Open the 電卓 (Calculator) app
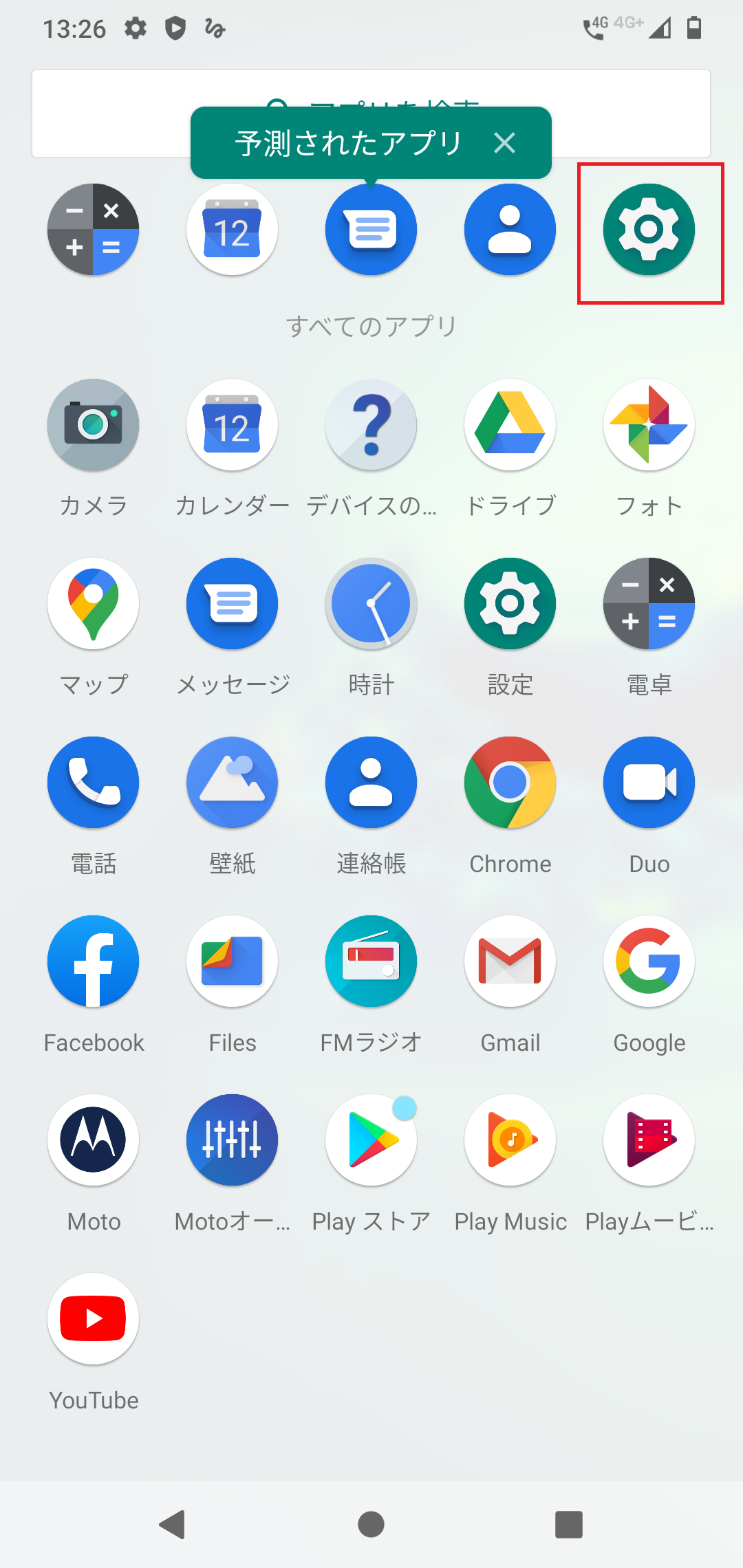The height and width of the screenshot is (1568, 743). 649,604
